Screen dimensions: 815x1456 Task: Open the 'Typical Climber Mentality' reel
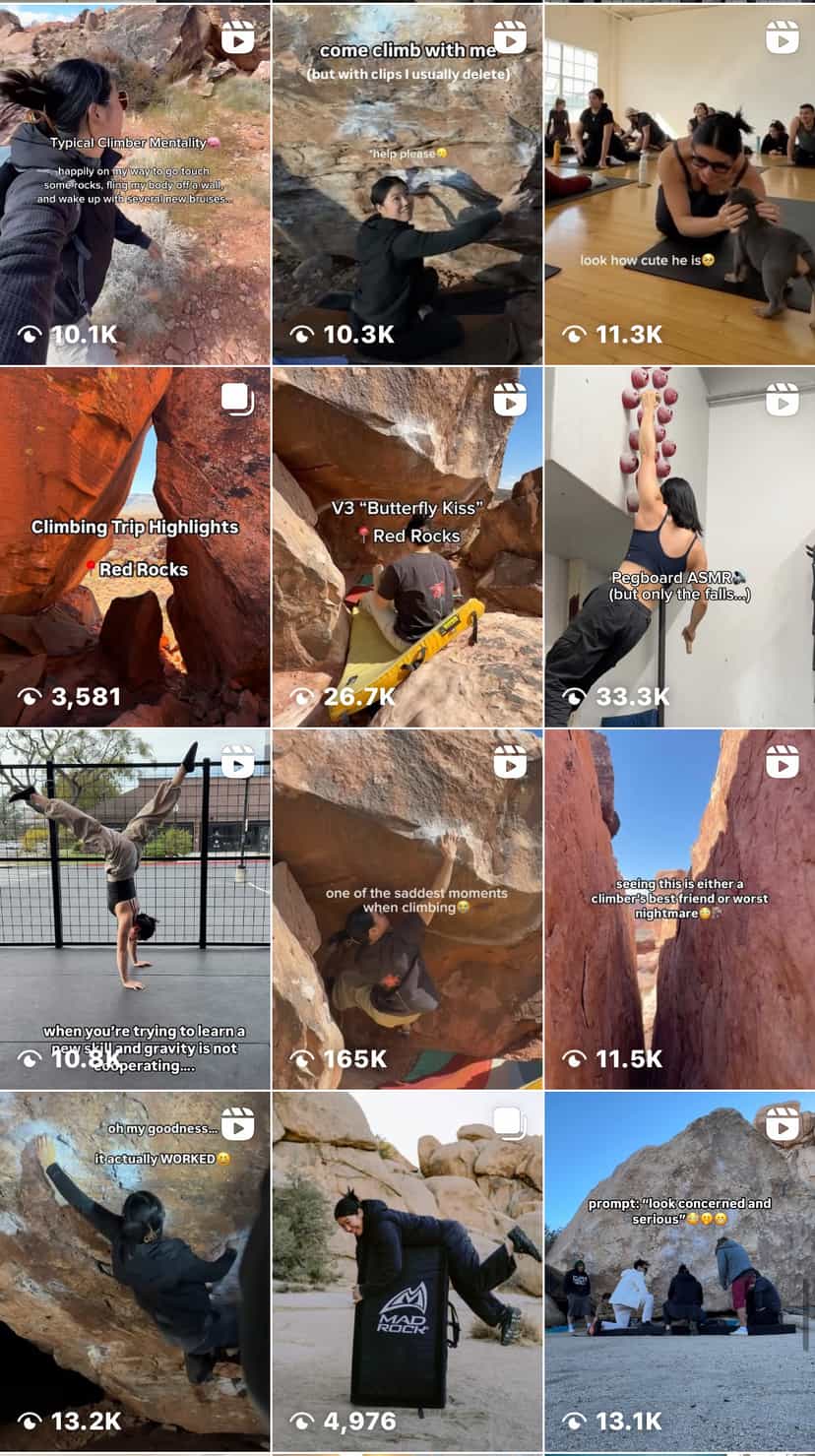click(x=135, y=184)
